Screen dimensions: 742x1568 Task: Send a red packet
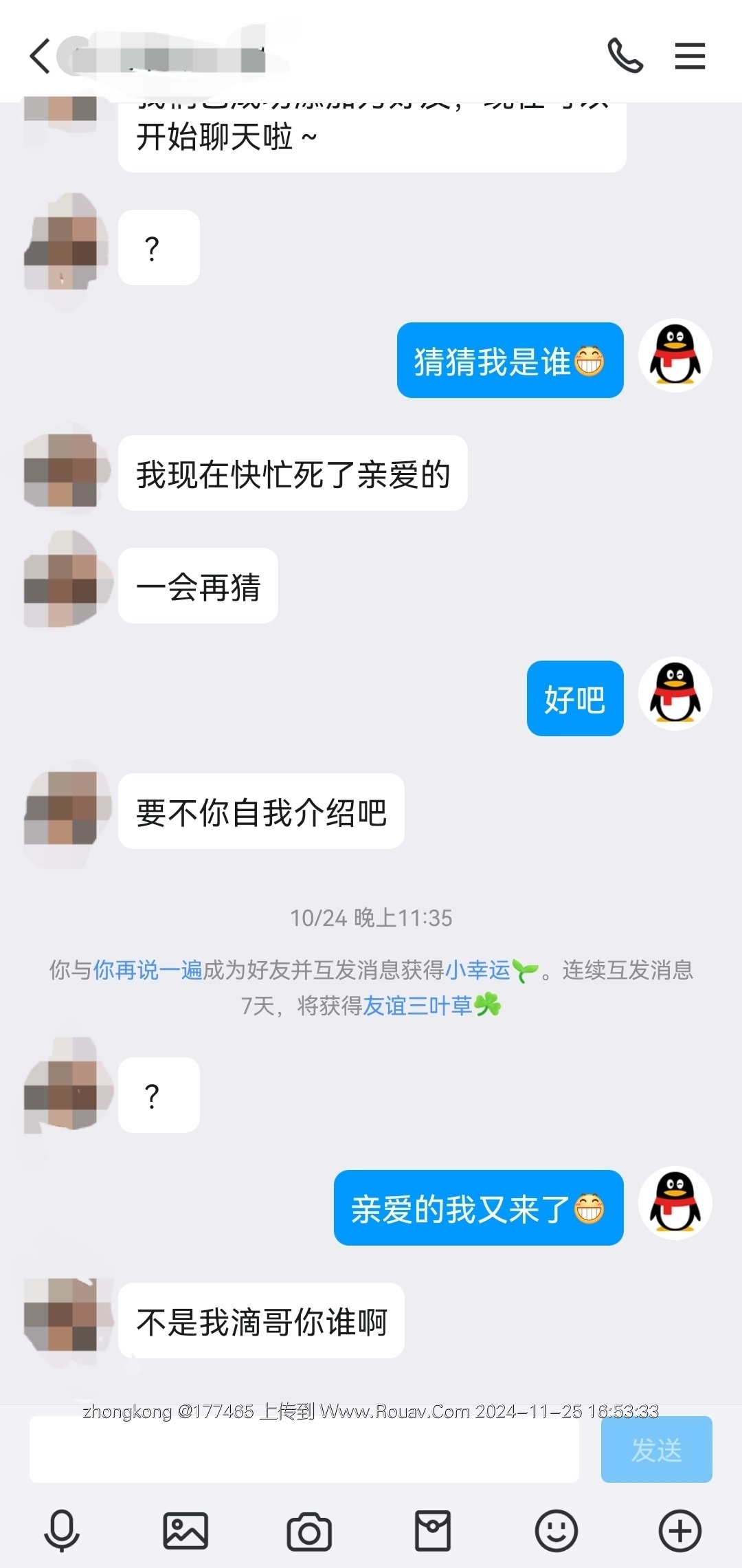point(433,1532)
